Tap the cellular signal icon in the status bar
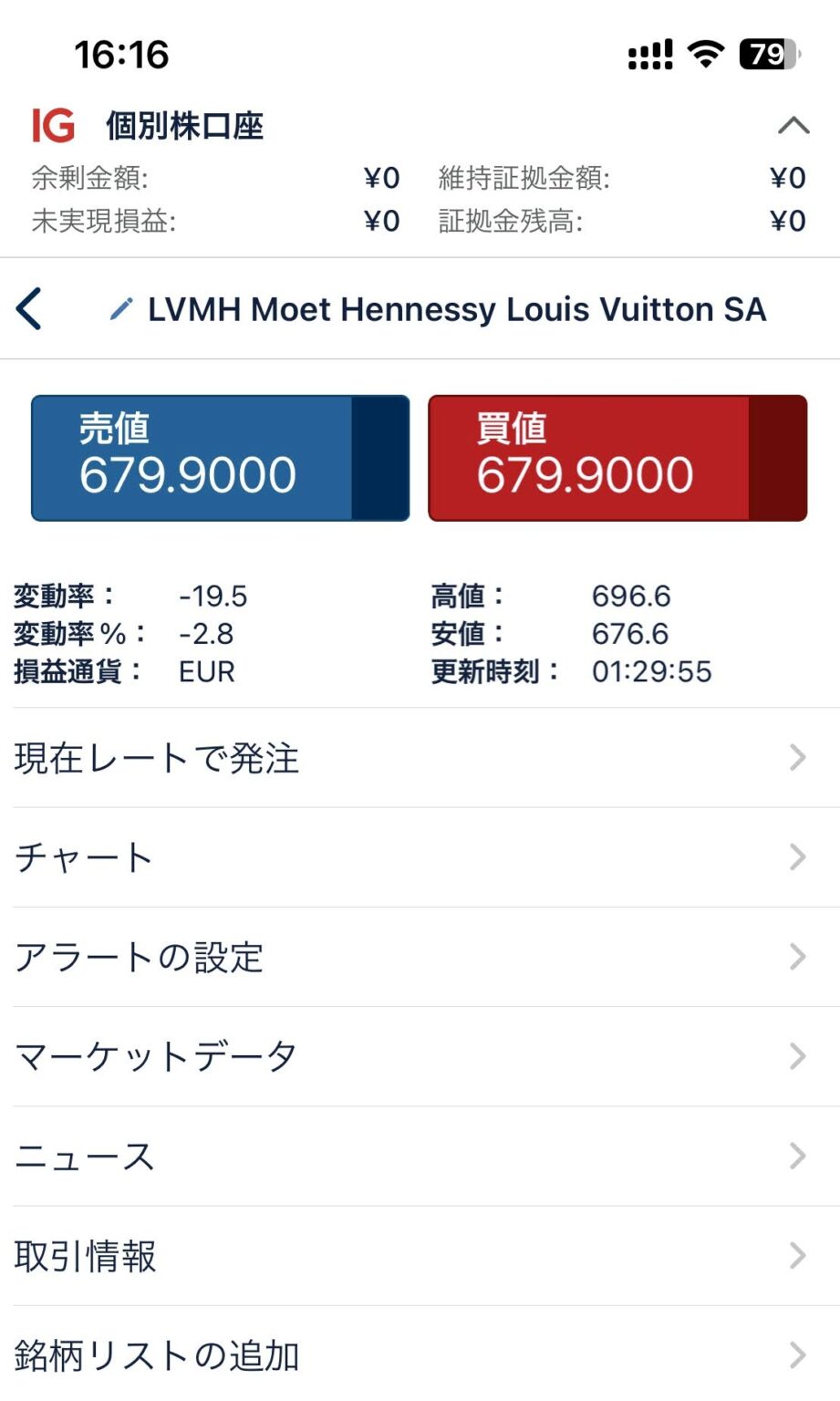This screenshot has width=840, height=1401. click(x=649, y=55)
